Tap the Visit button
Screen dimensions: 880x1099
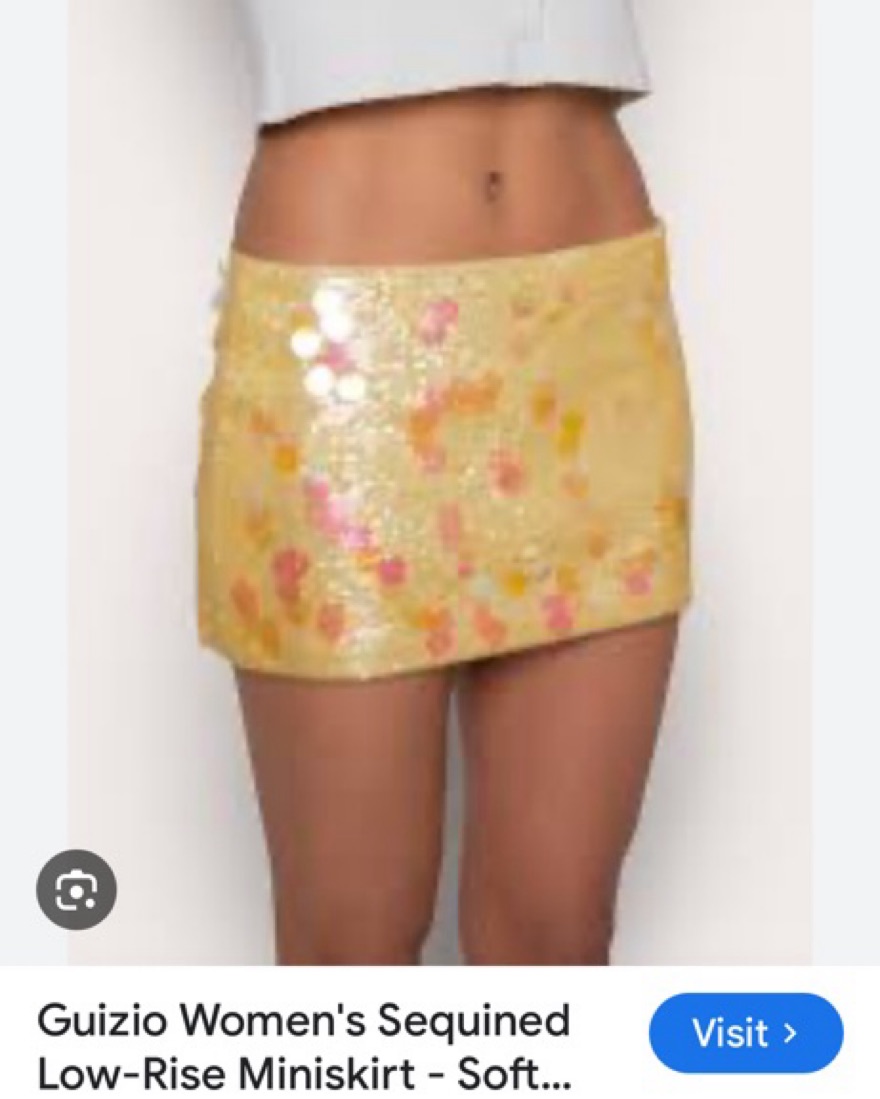pos(745,1033)
